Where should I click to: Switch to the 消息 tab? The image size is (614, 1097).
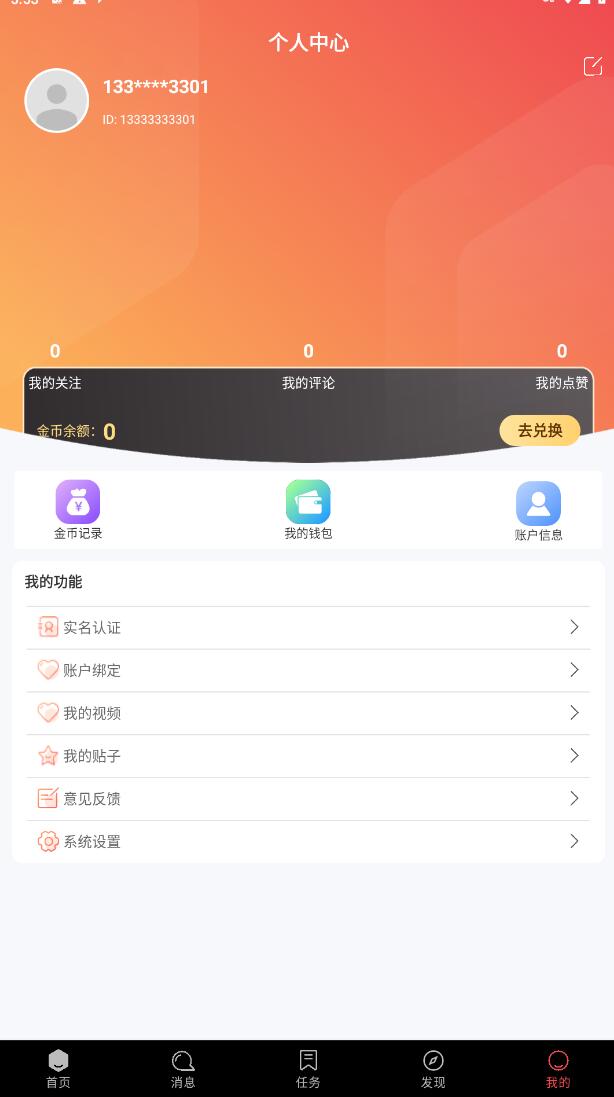[x=183, y=1069]
